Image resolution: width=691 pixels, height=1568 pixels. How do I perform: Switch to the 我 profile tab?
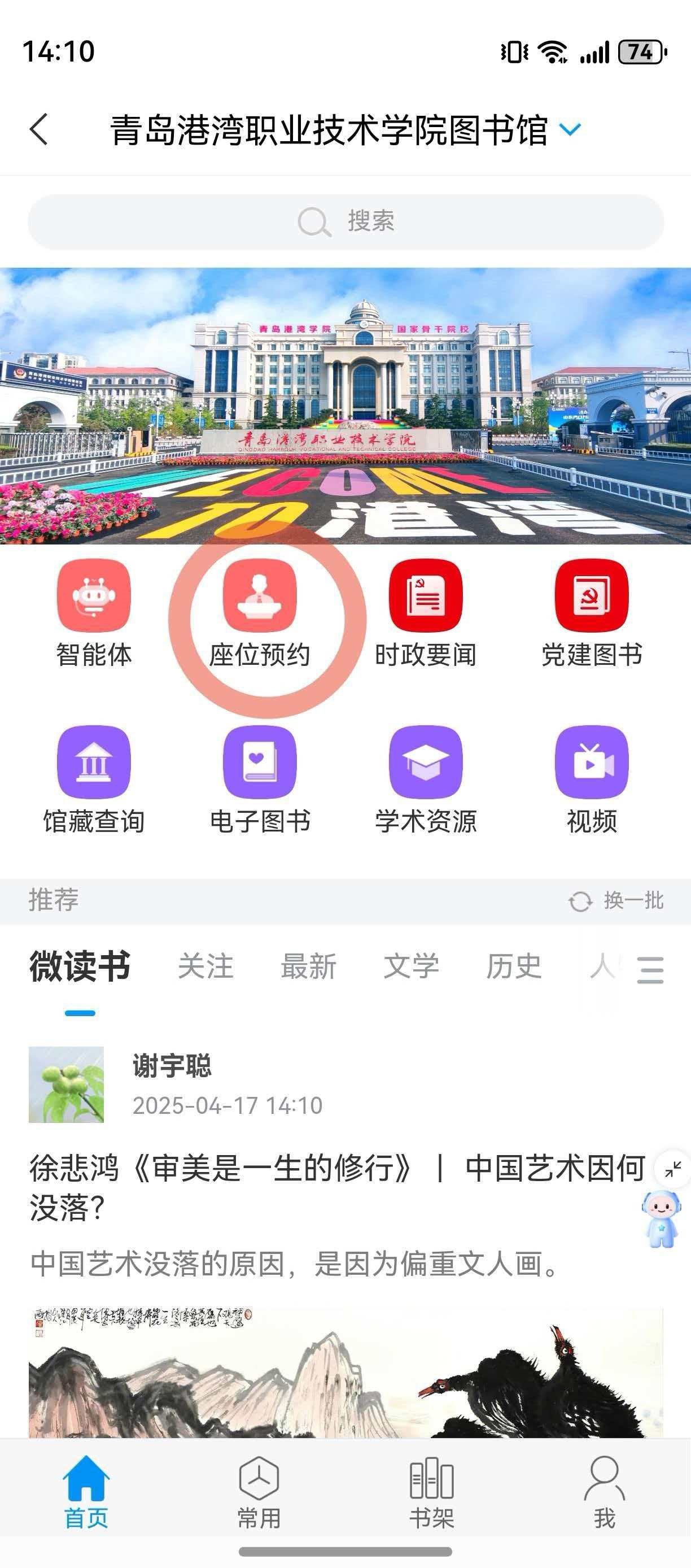point(604,1491)
